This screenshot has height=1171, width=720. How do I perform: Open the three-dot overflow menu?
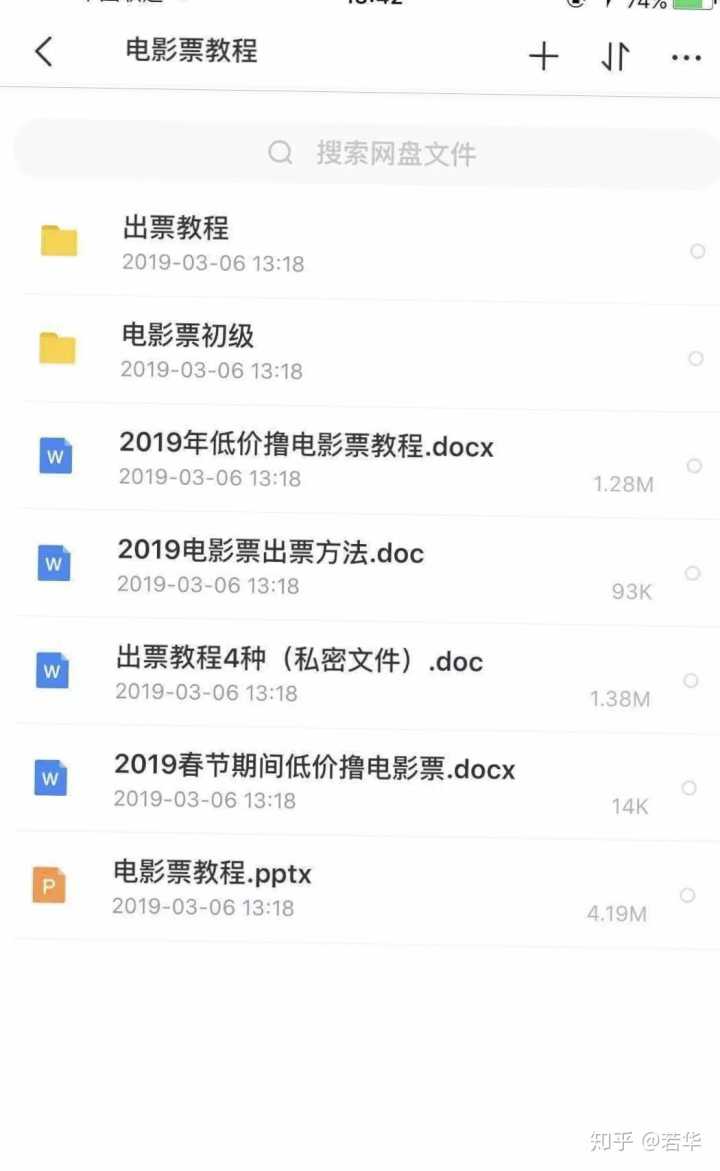point(686,58)
